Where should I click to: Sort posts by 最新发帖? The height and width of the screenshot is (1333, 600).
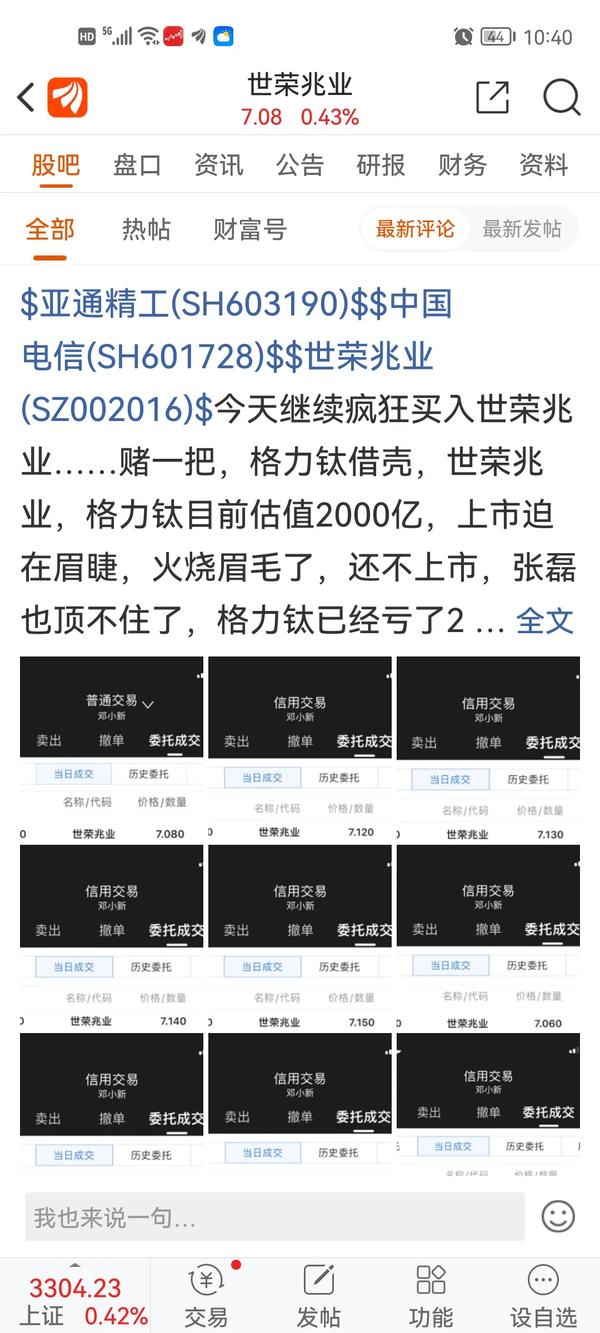click(522, 229)
